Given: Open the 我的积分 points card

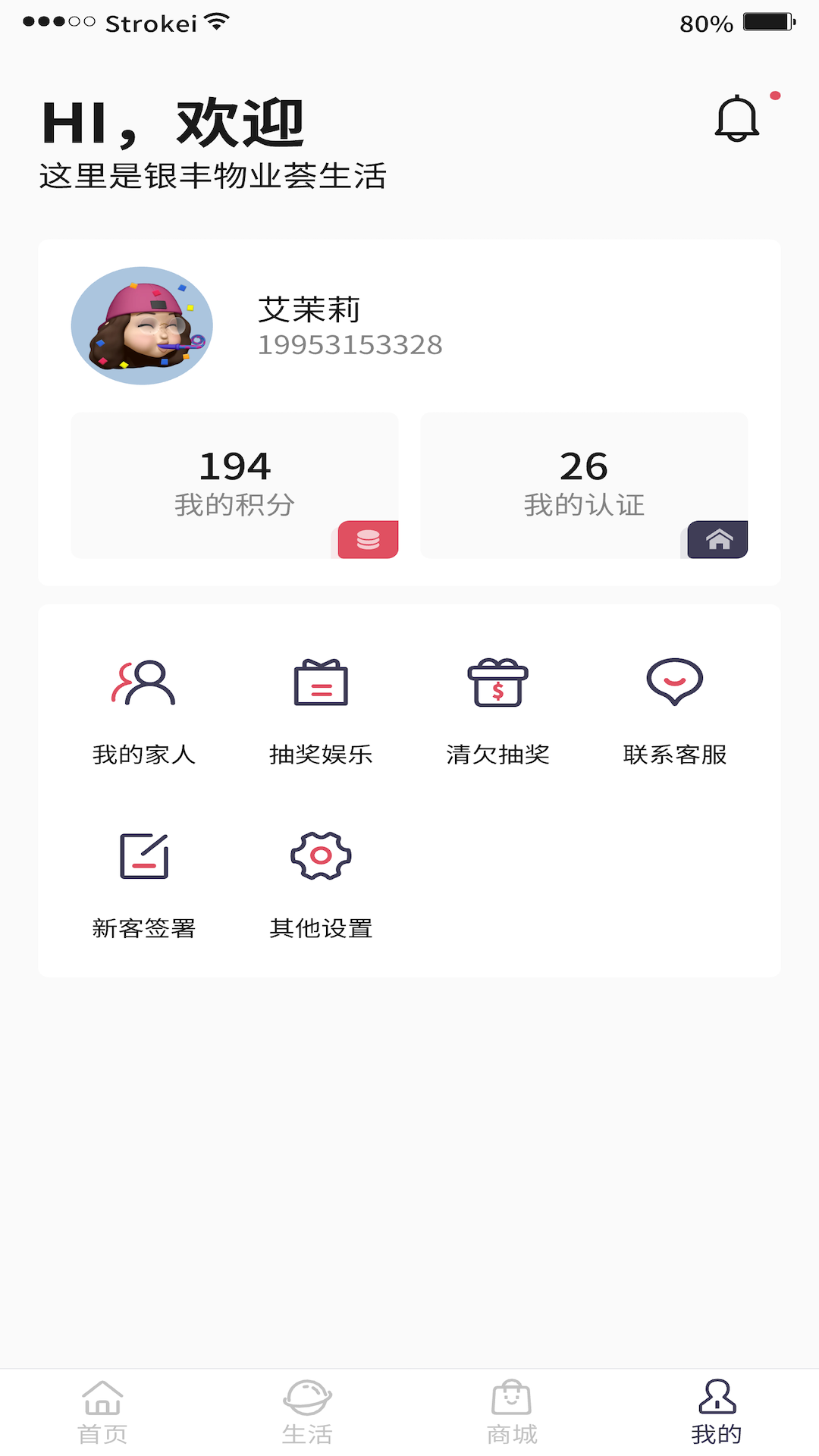Looking at the screenshot, I should 234,485.
